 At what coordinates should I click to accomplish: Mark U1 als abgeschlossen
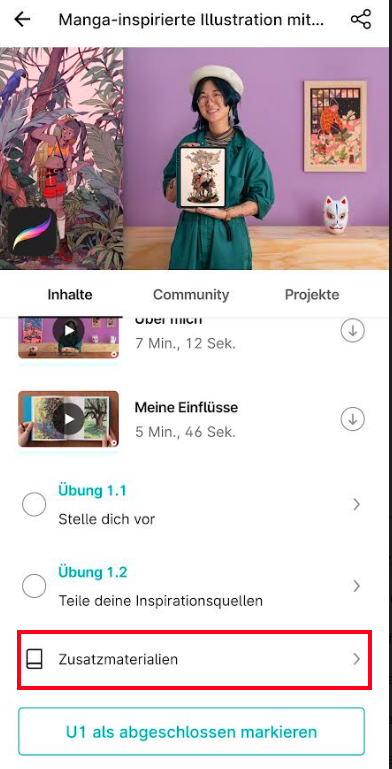coord(191,732)
